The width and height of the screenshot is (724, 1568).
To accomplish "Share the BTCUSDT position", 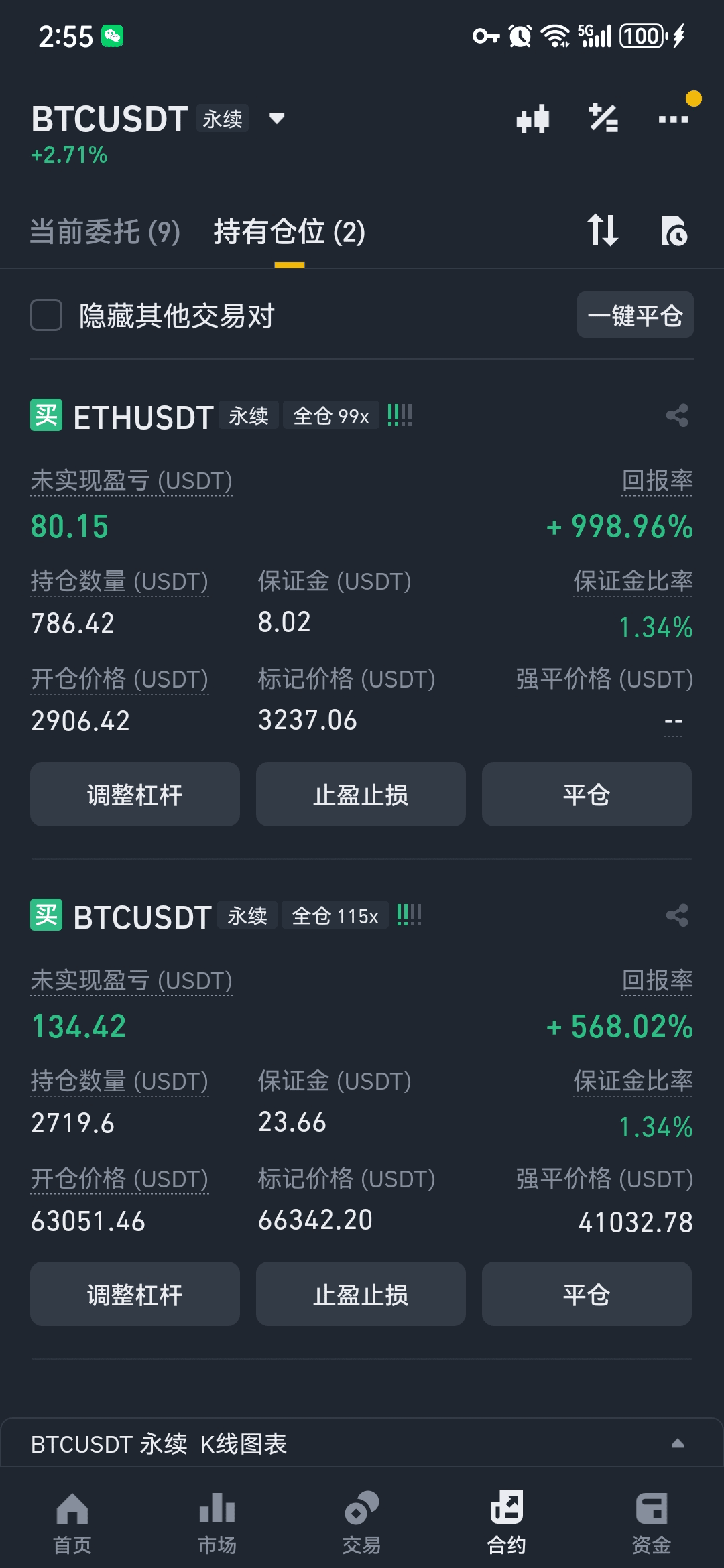I will 677,915.
